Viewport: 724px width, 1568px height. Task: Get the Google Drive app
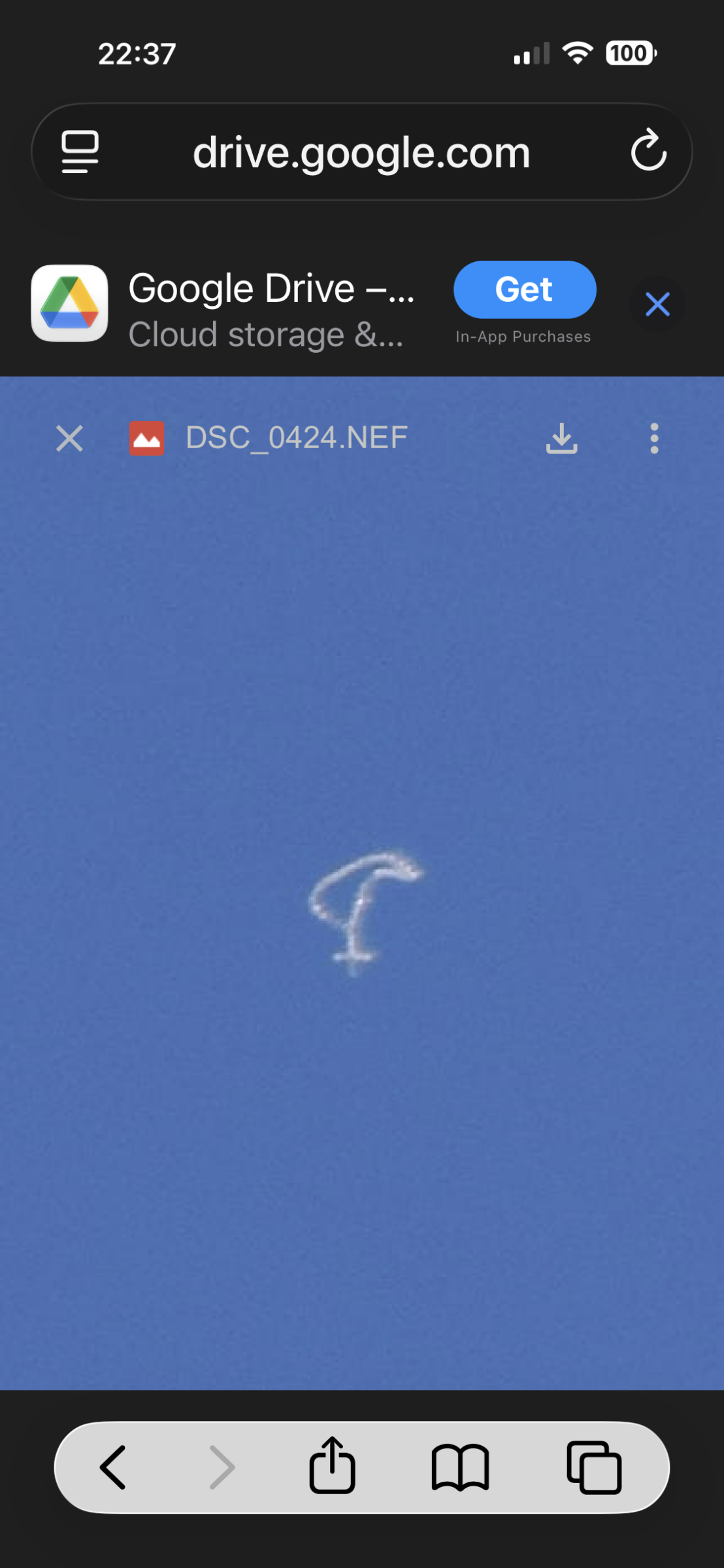click(525, 289)
